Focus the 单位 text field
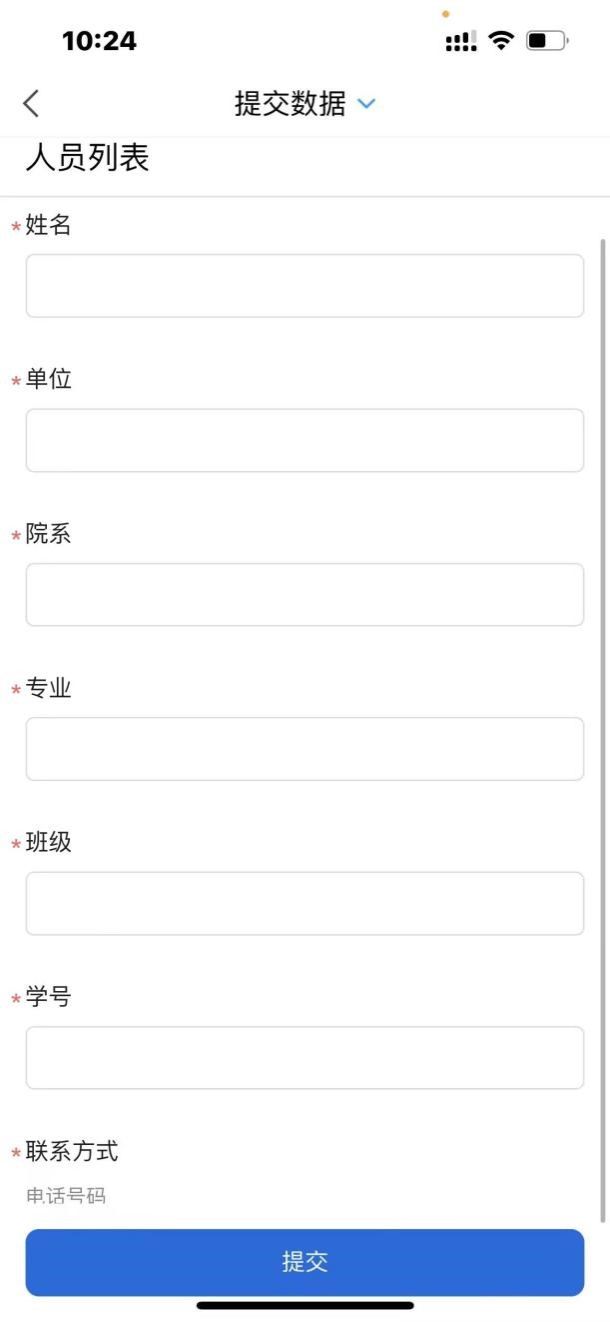The image size is (610, 1322). [x=304, y=440]
